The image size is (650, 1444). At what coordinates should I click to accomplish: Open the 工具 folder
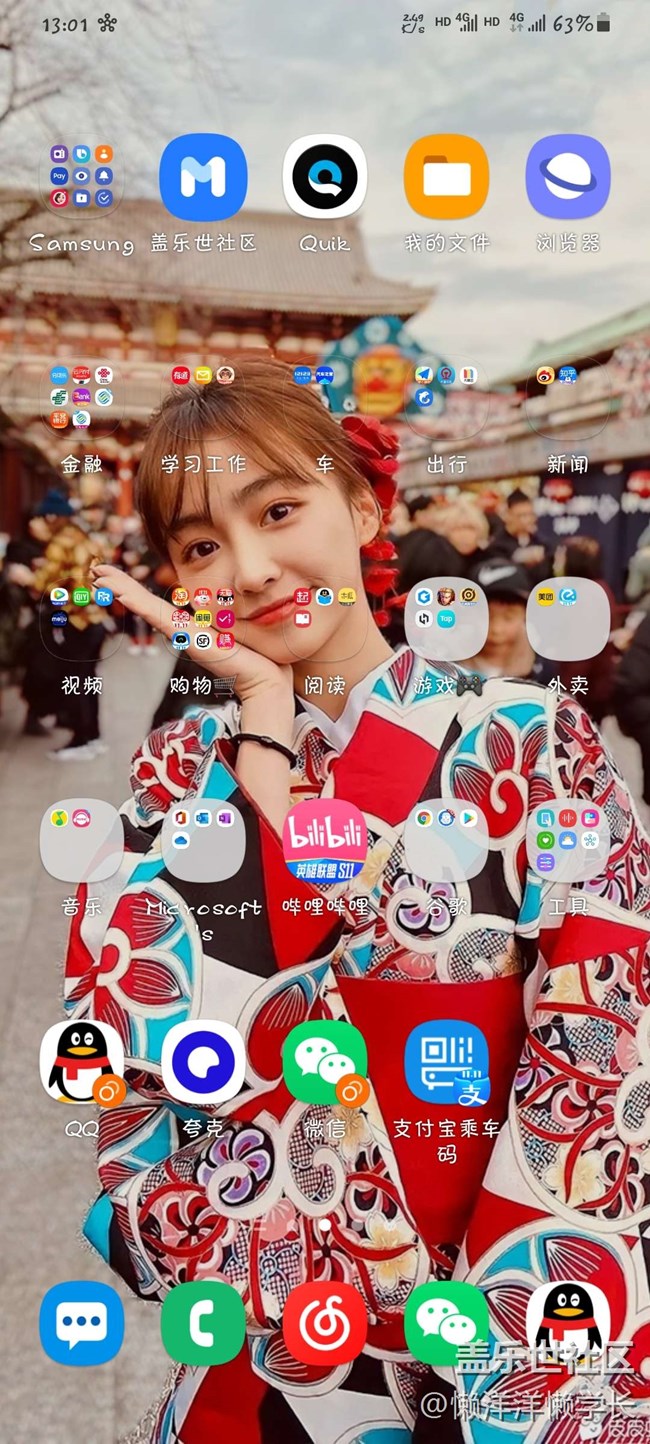568,840
